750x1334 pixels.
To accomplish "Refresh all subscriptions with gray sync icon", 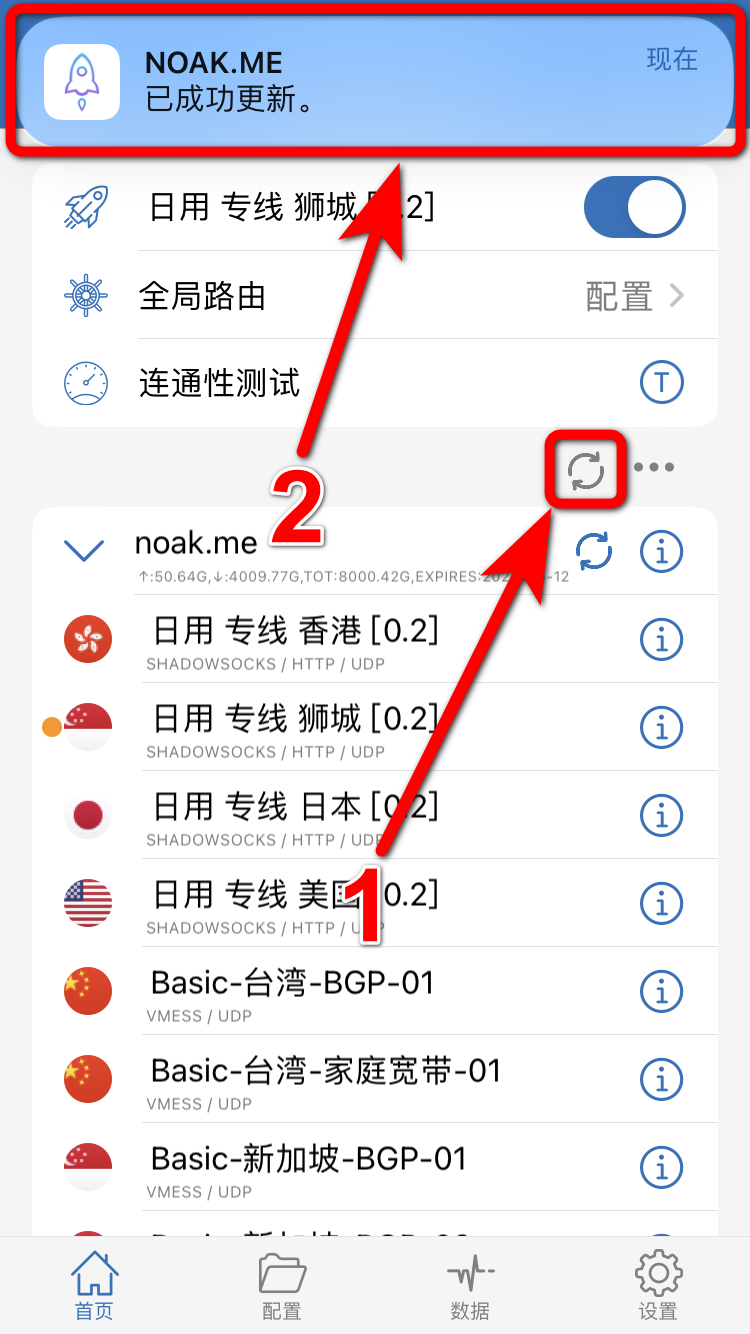I will [x=586, y=468].
